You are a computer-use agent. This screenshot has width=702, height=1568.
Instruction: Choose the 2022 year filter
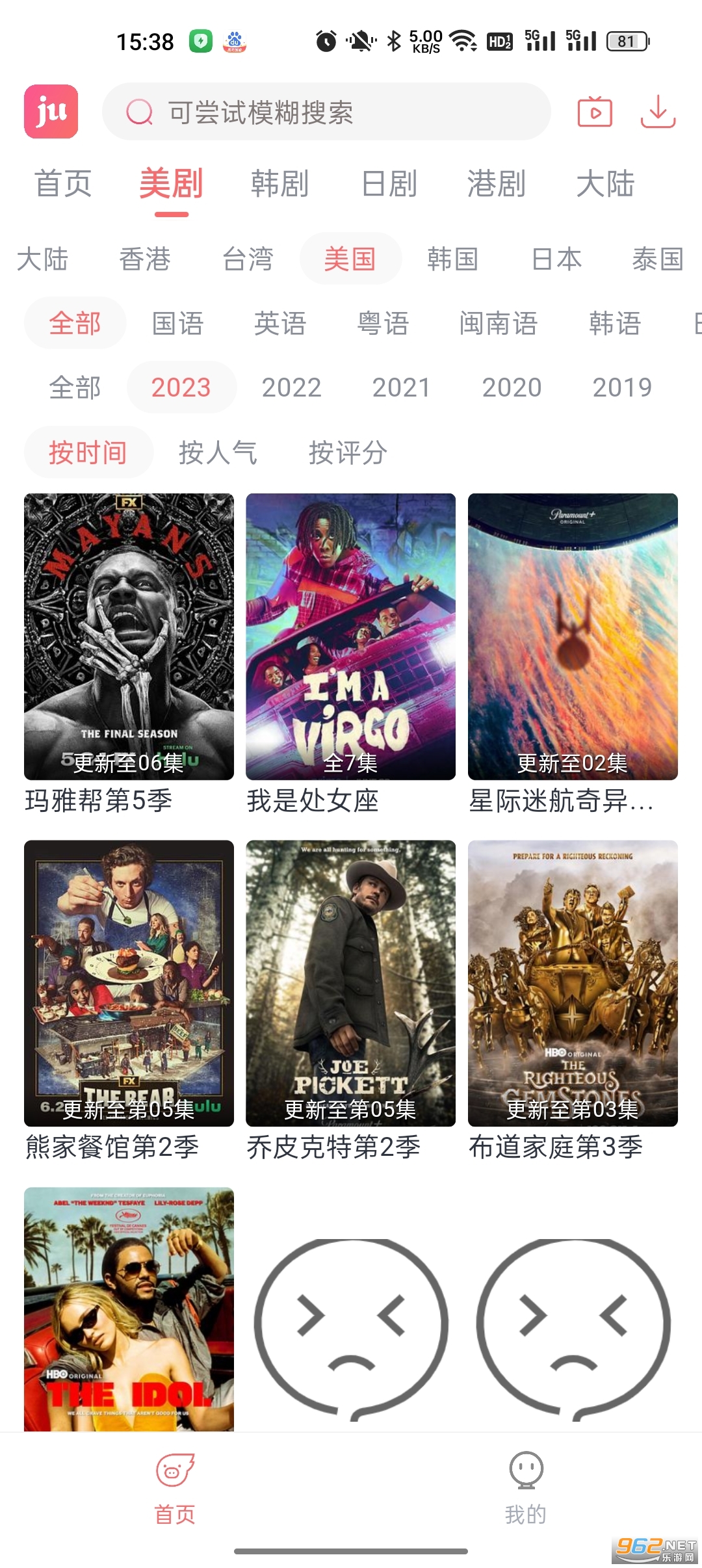291,387
